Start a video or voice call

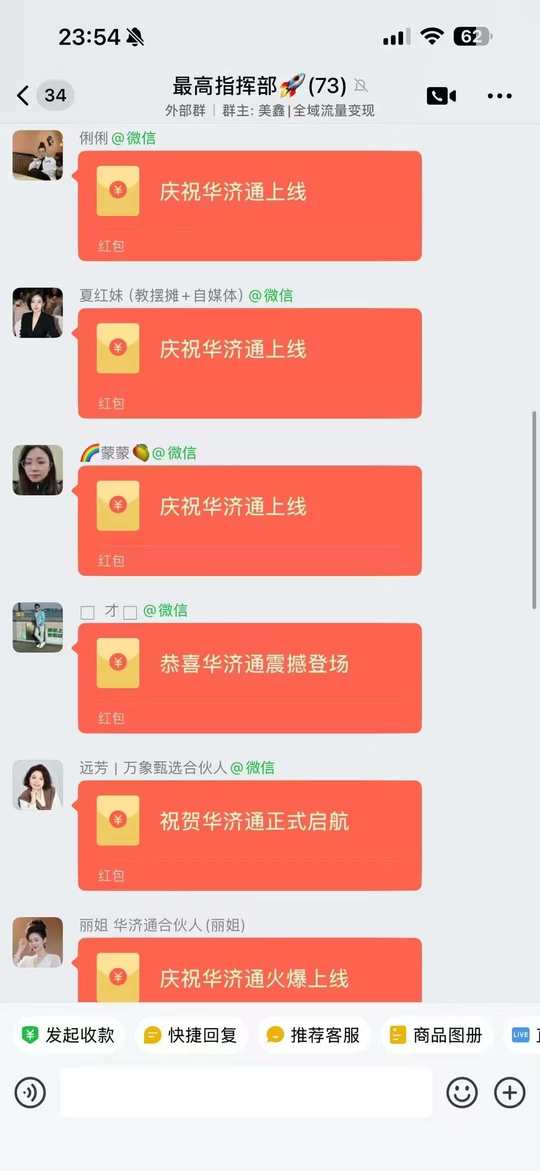click(441, 96)
